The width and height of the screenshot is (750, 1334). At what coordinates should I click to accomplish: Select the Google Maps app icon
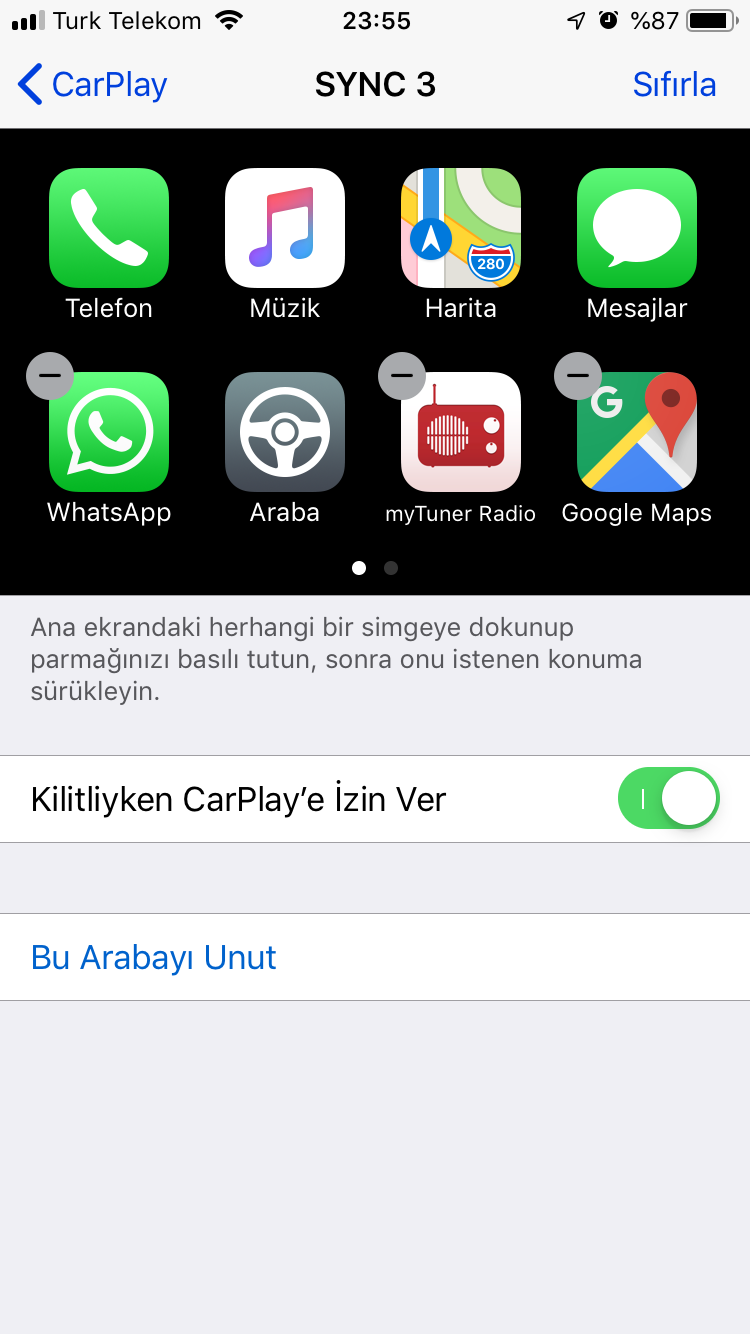pyautogui.click(x=637, y=432)
